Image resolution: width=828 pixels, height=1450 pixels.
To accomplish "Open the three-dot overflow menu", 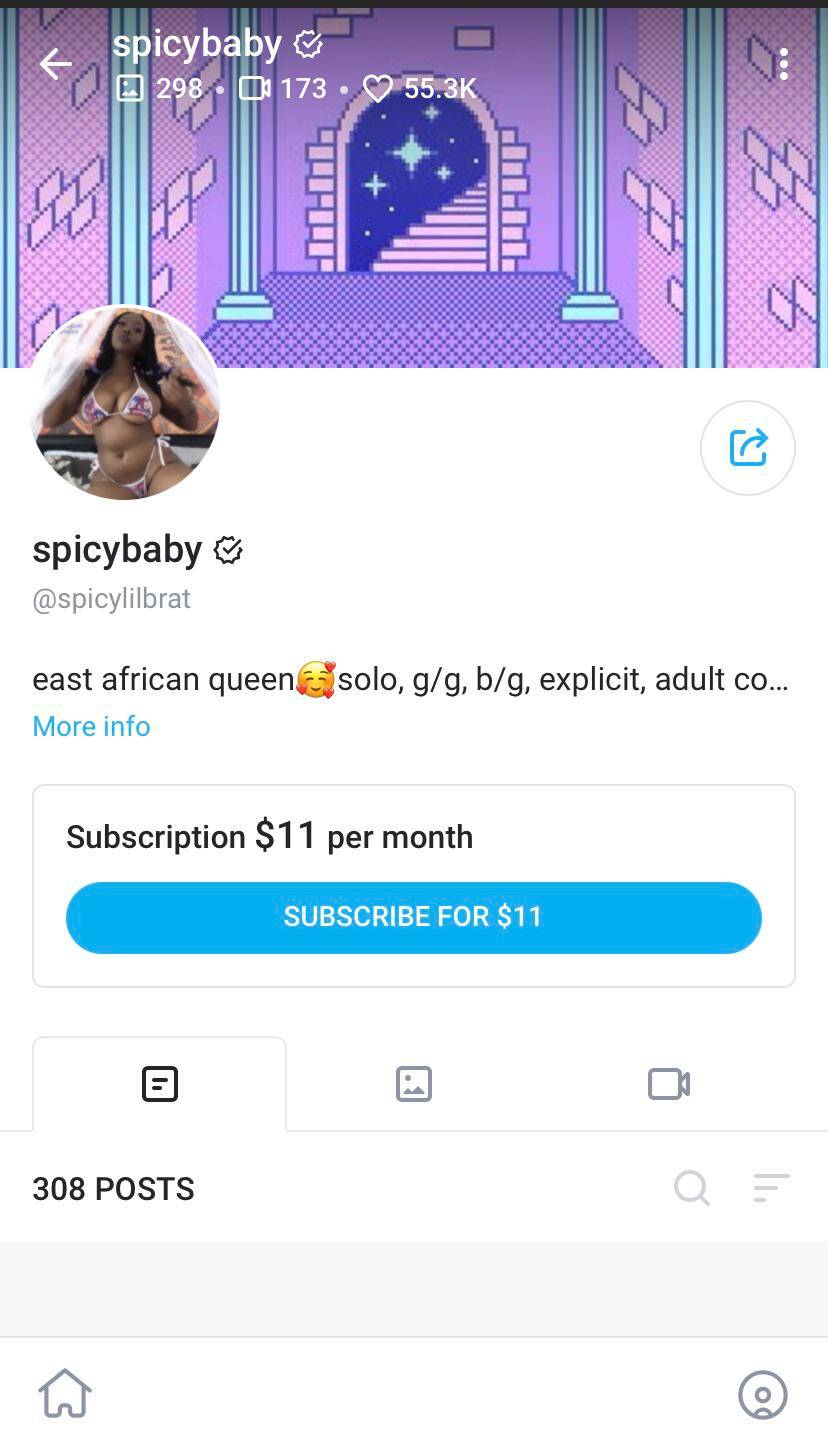I will (784, 64).
